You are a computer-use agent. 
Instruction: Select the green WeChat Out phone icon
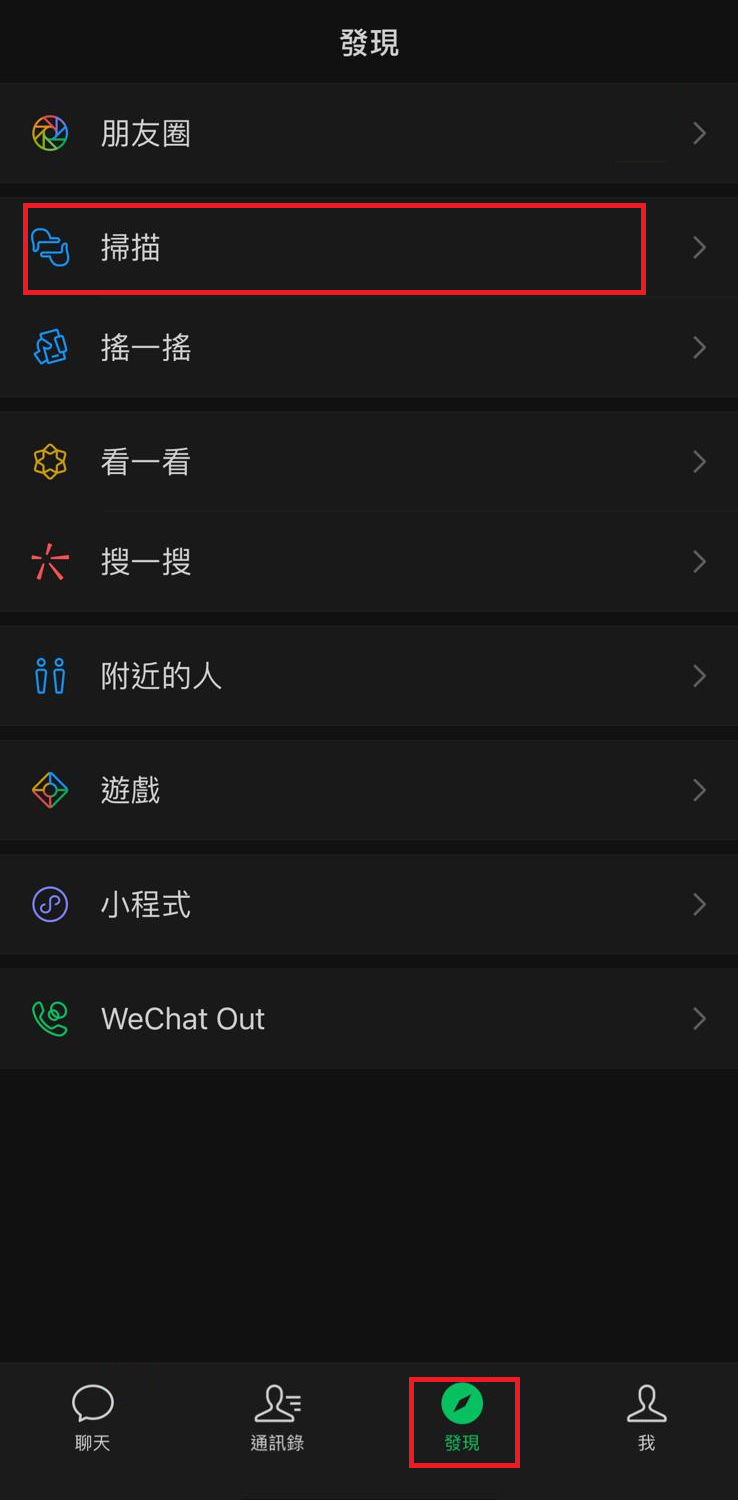tap(50, 1018)
